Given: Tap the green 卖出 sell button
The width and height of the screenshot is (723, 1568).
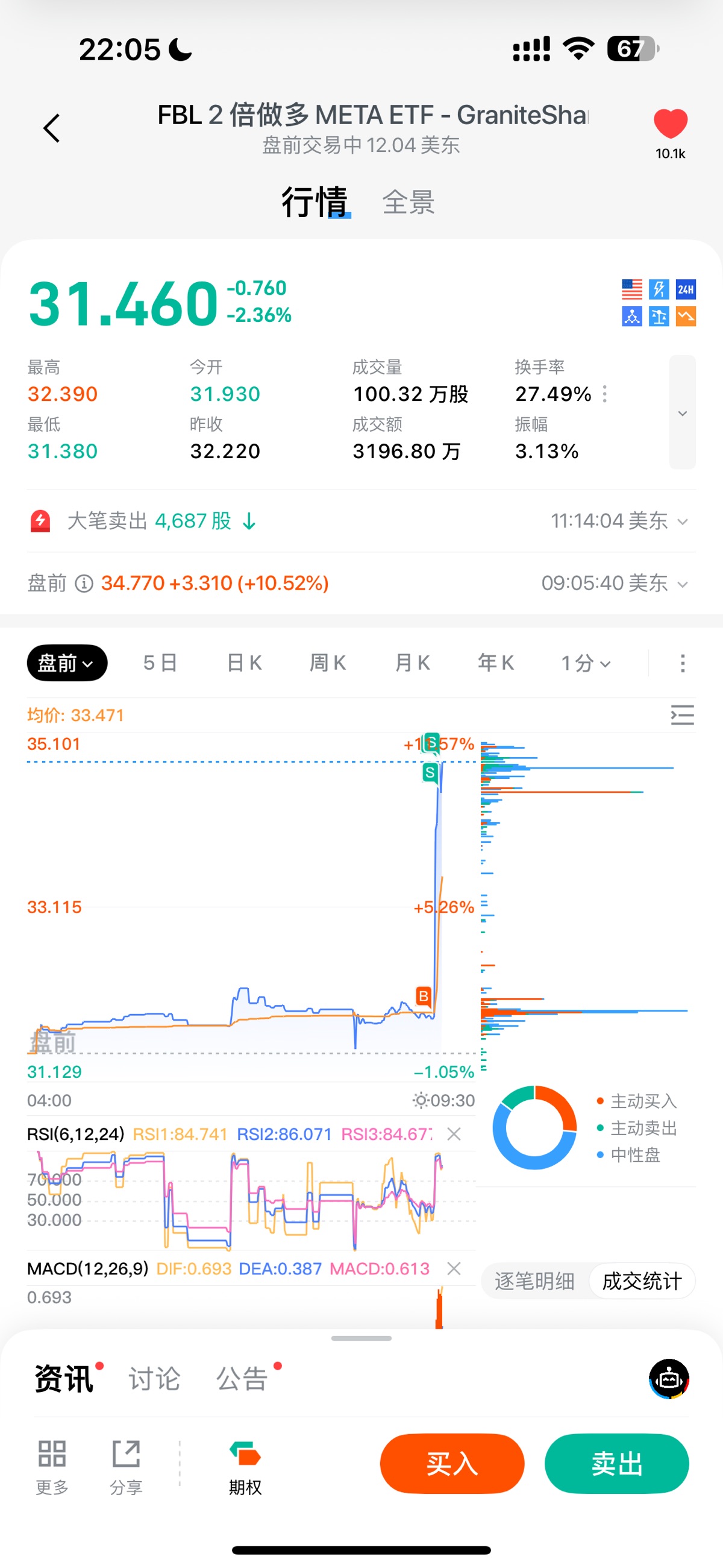Looking at the screenshot, I should point(616,1463).
